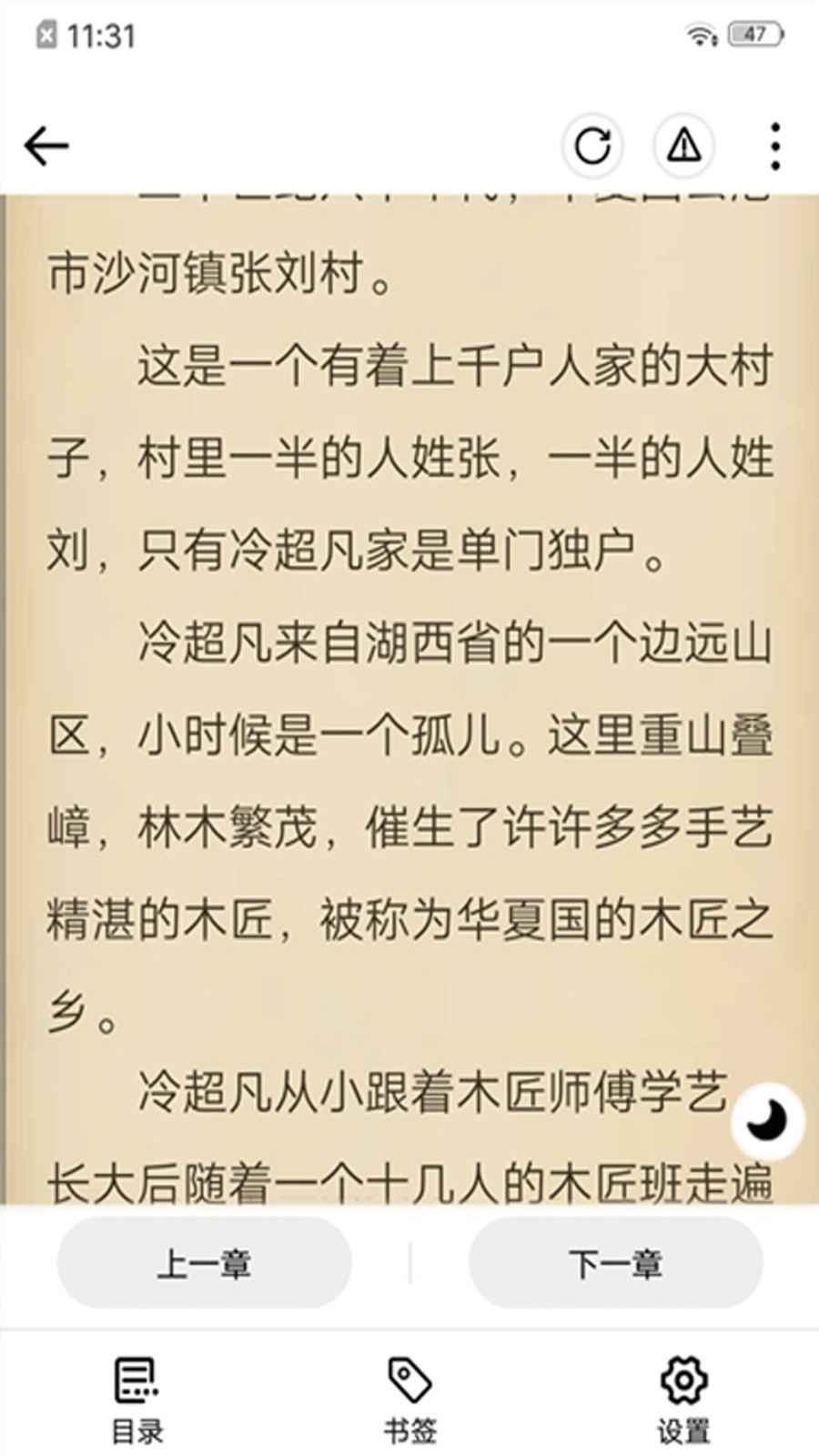Toggle night mode with the moon button
Screen dimensions: 819x1456
coord(767,1121)
